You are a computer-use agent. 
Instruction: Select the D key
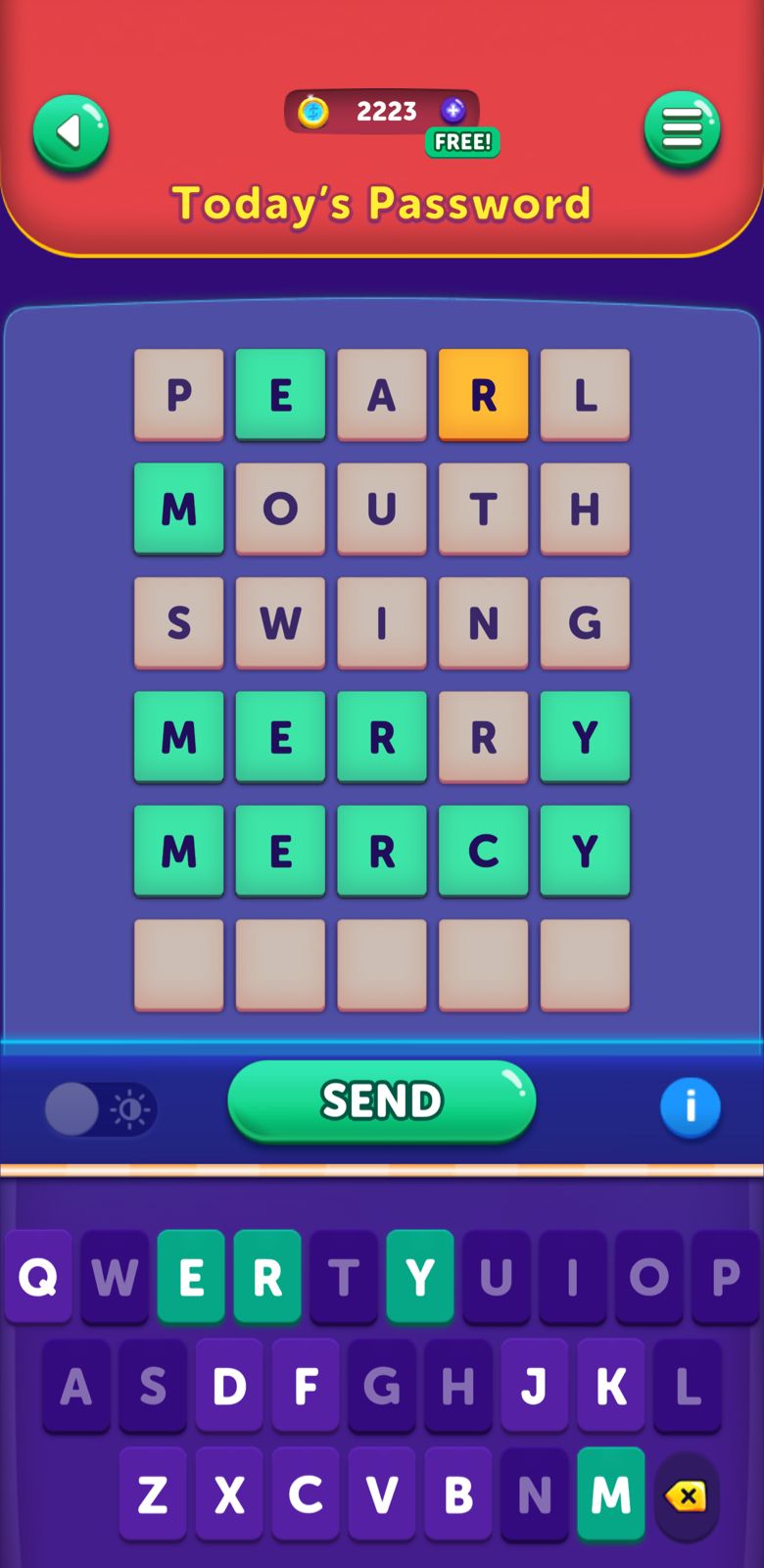[x=229, y=1386]
